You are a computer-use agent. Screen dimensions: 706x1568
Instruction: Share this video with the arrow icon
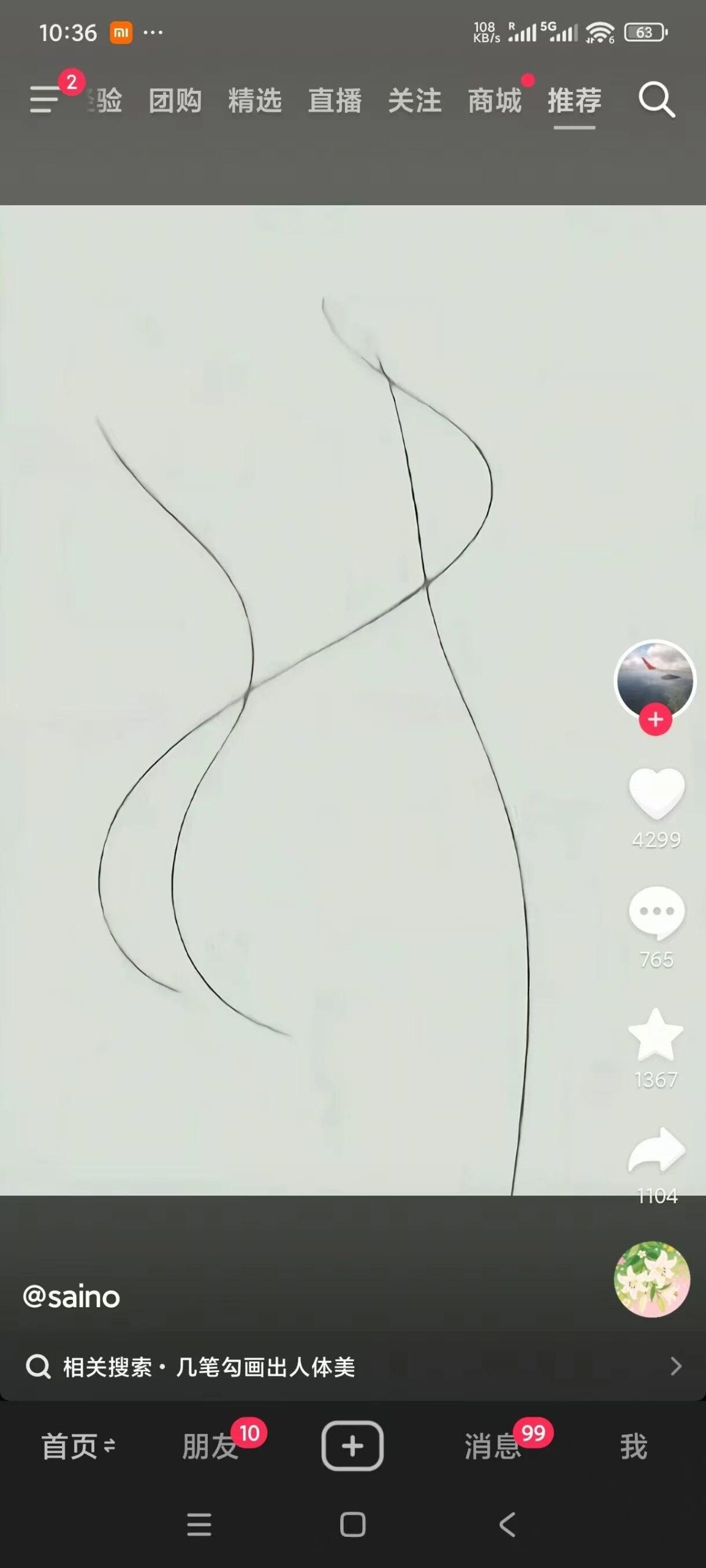[656, 1150]
